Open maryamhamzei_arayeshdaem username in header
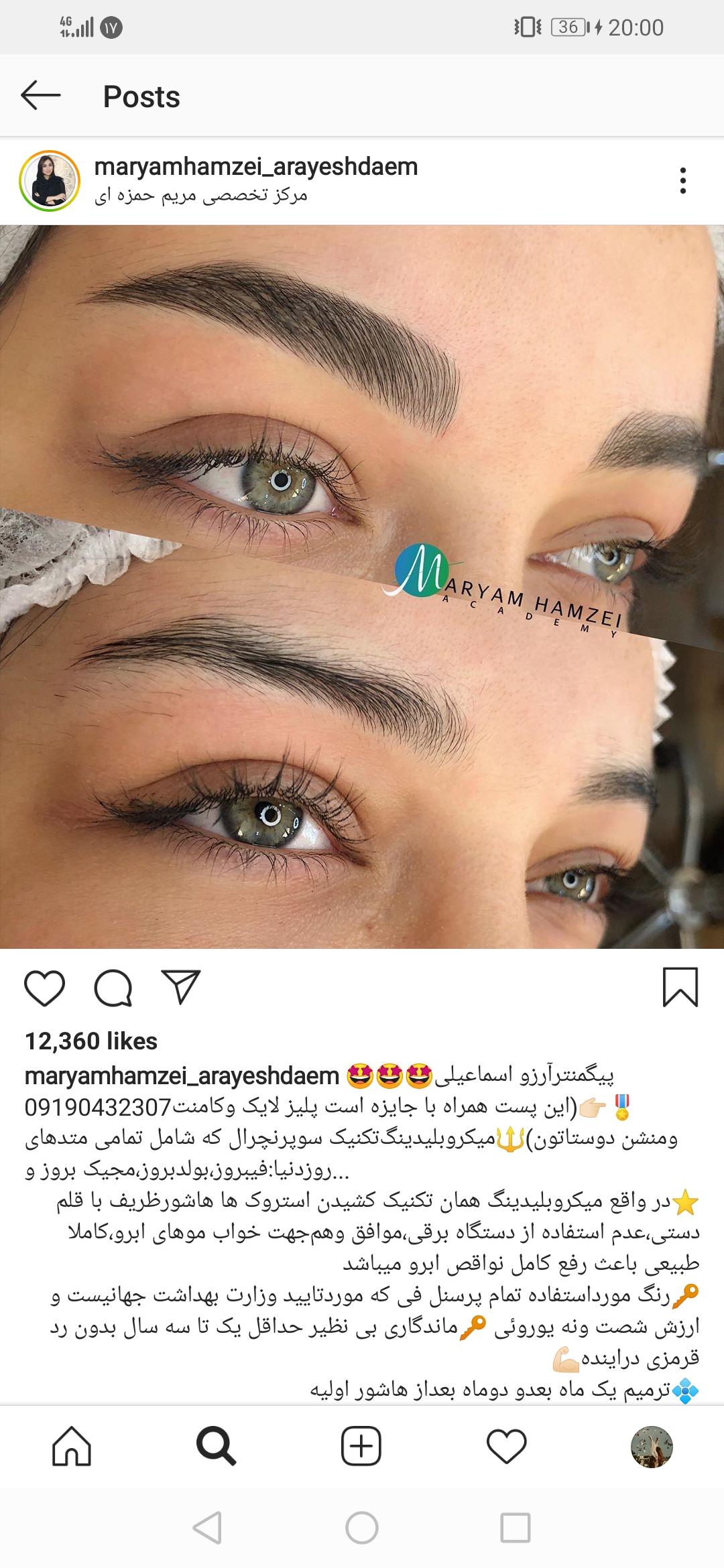Screen dimensions: 724x1568 click(255, 166)
